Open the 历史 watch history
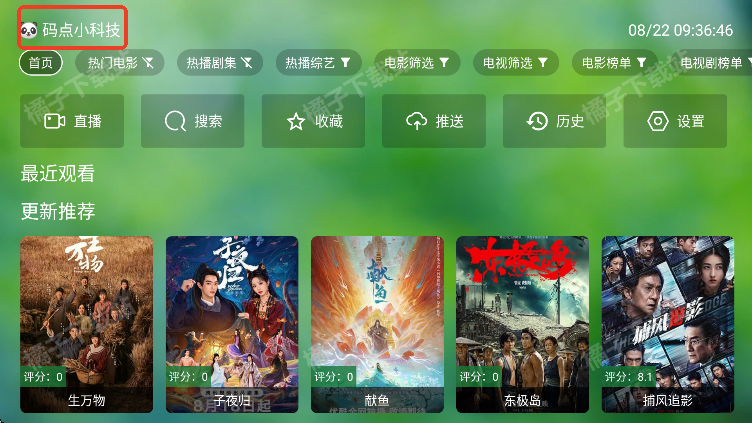752x423 pixels. (x=555, y=121)
